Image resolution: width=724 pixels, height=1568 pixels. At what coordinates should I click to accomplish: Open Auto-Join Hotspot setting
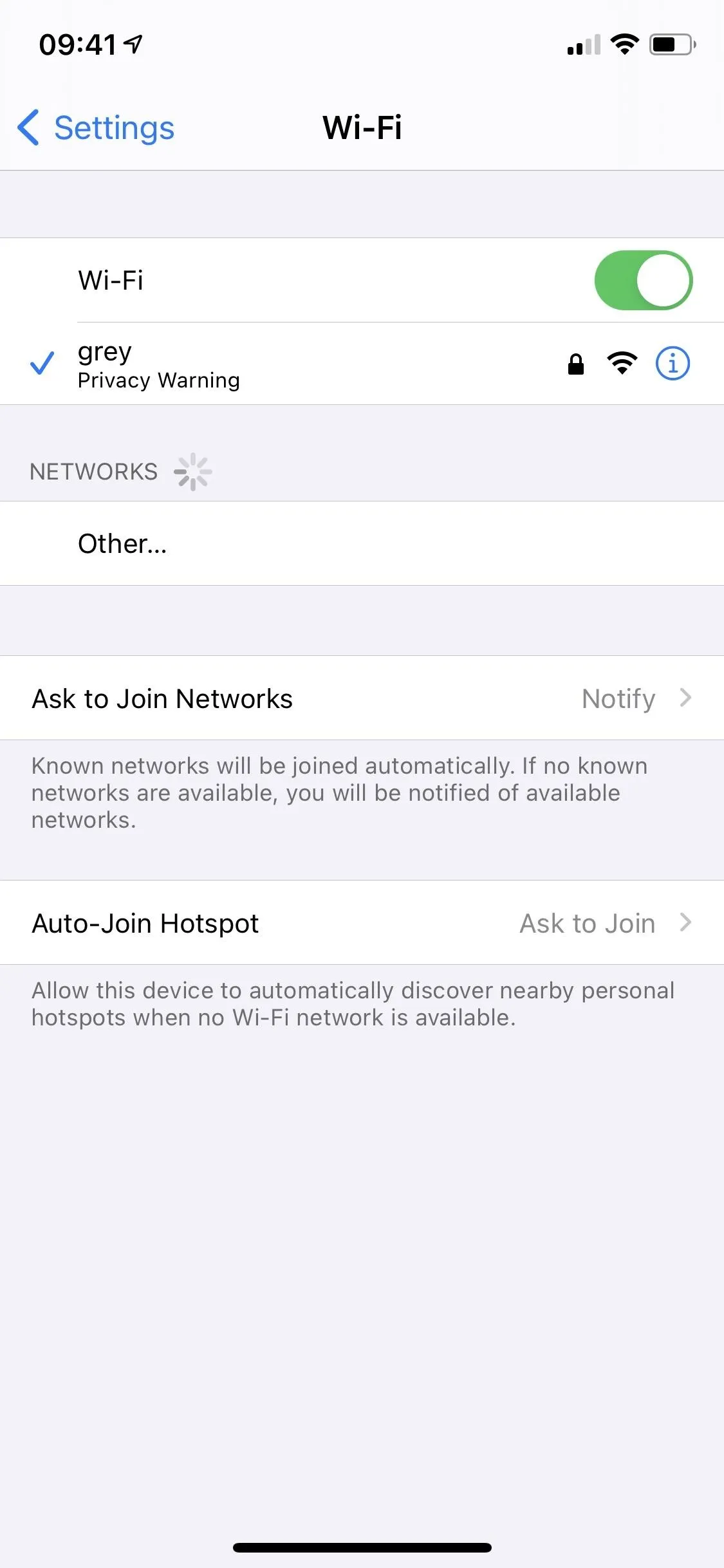click(x=362, y=922)
